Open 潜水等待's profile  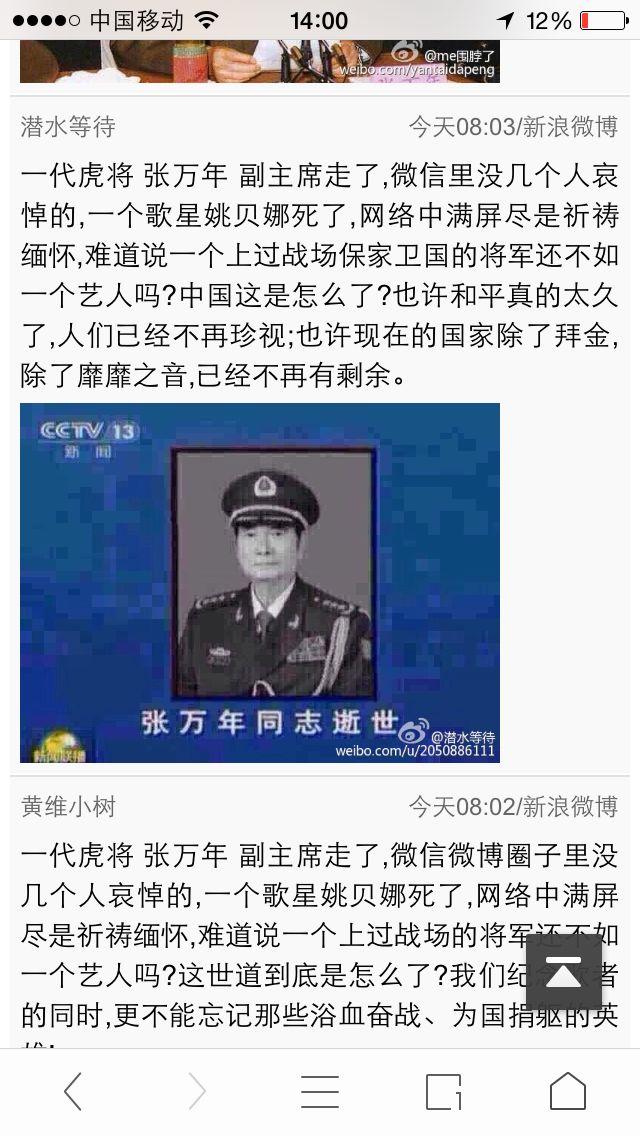coord(68,127)
